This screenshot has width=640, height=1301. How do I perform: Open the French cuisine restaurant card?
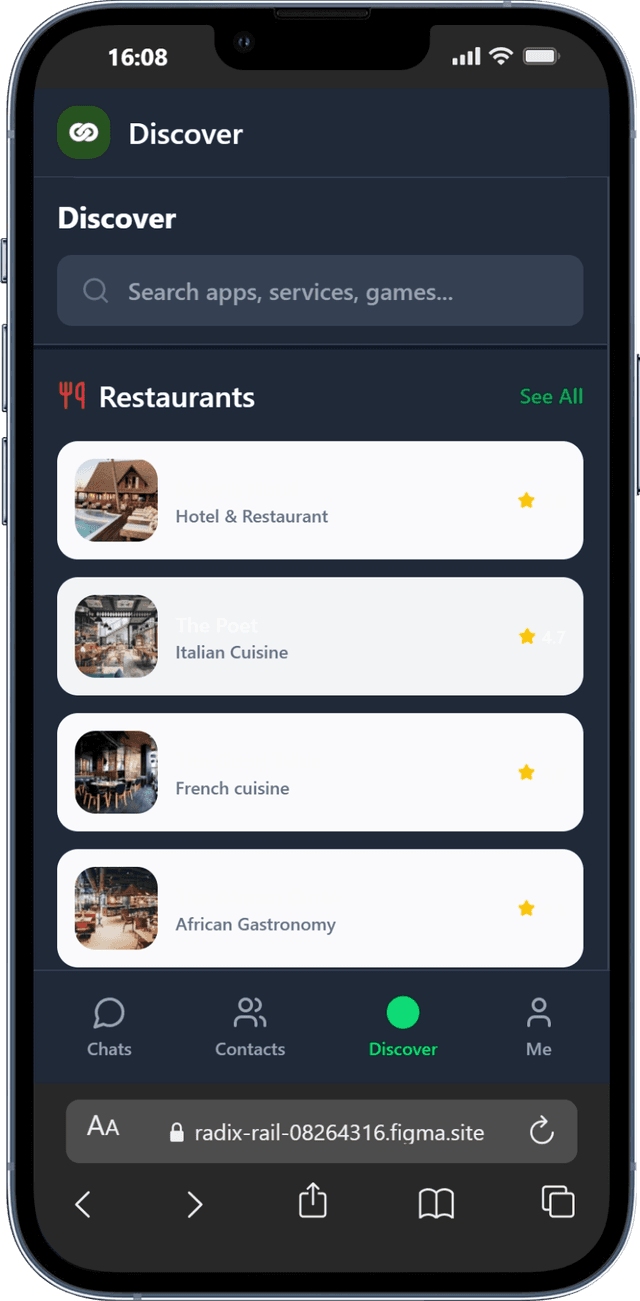320,772
